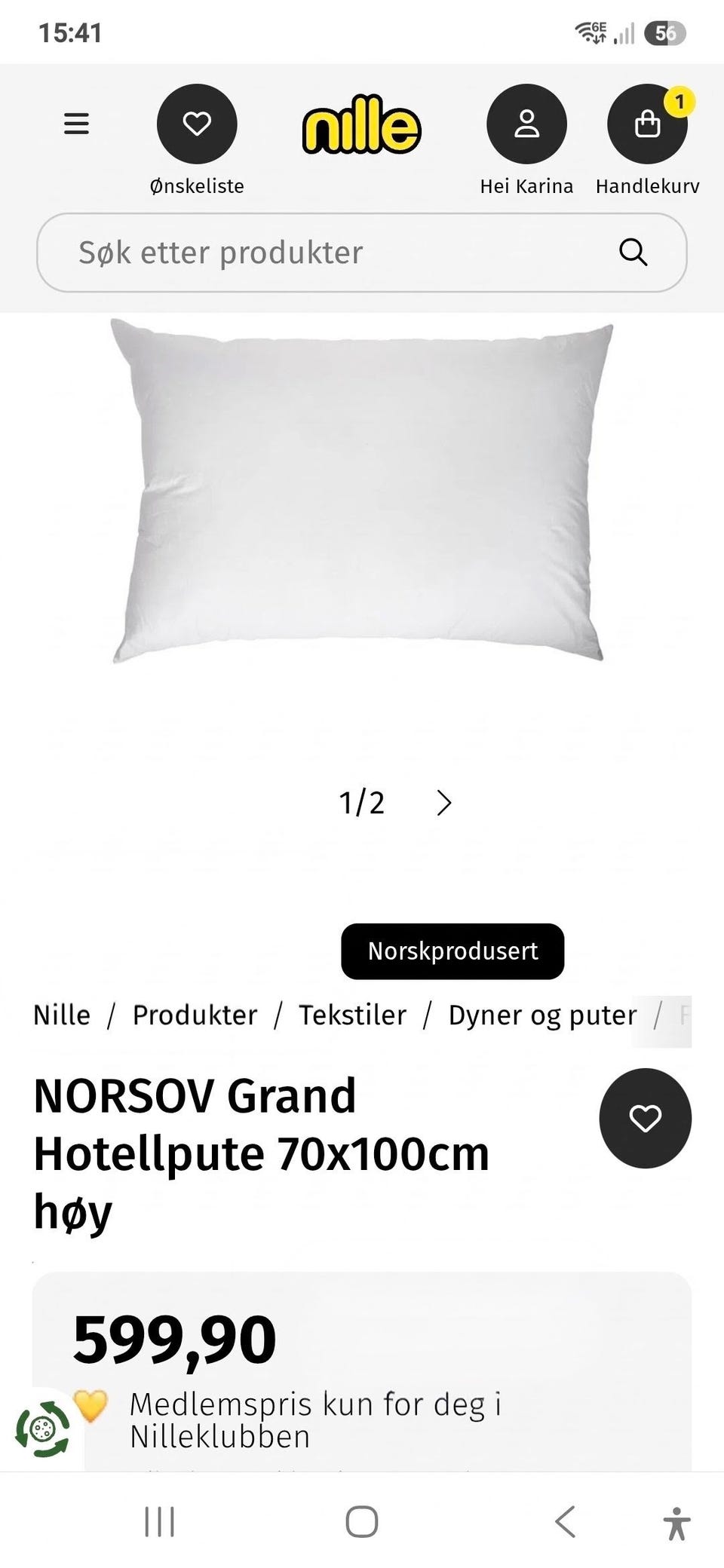The width and height of the screenshot is (724, 1568).
Task: Go back with system back button
Action: coord(565,1521)
